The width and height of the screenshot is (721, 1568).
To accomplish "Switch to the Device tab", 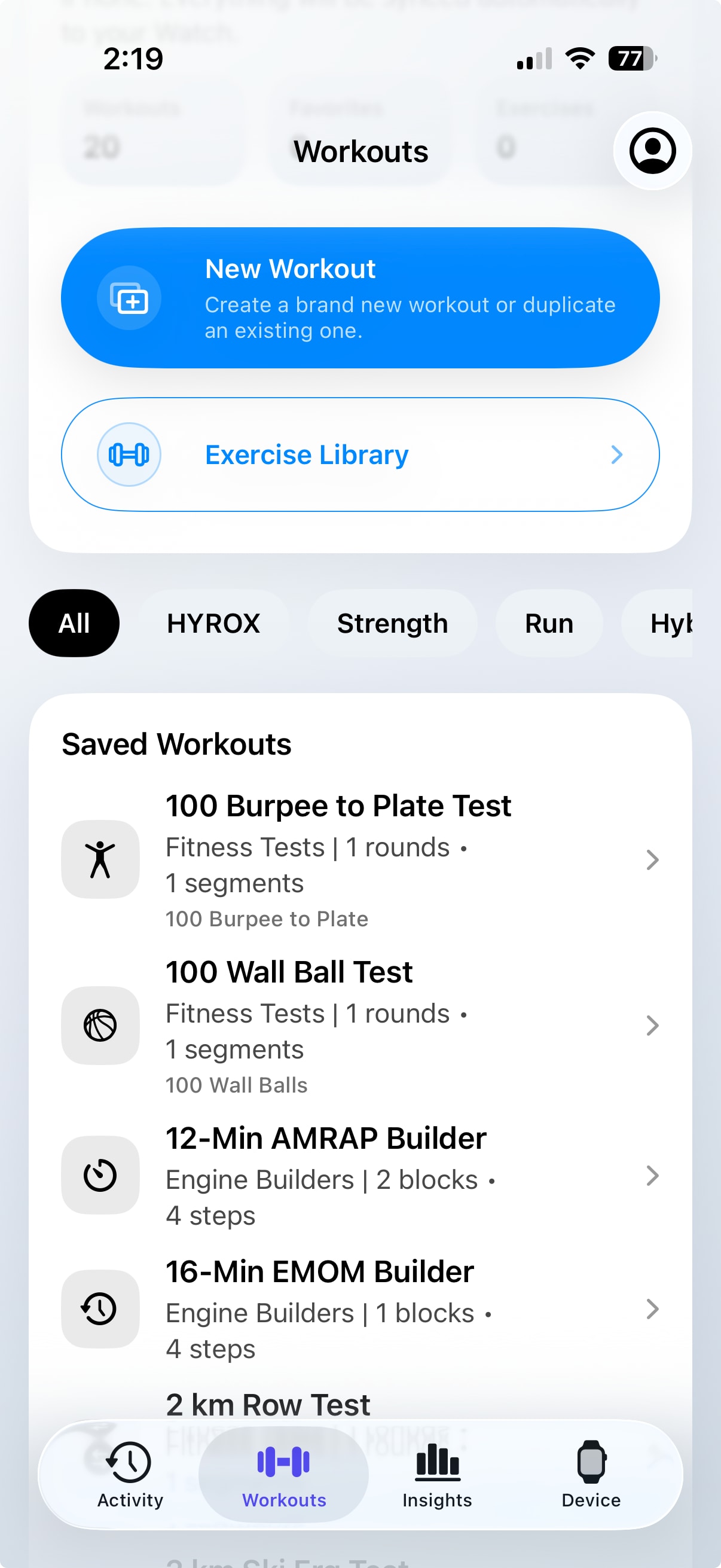I will click(591, 1474).
